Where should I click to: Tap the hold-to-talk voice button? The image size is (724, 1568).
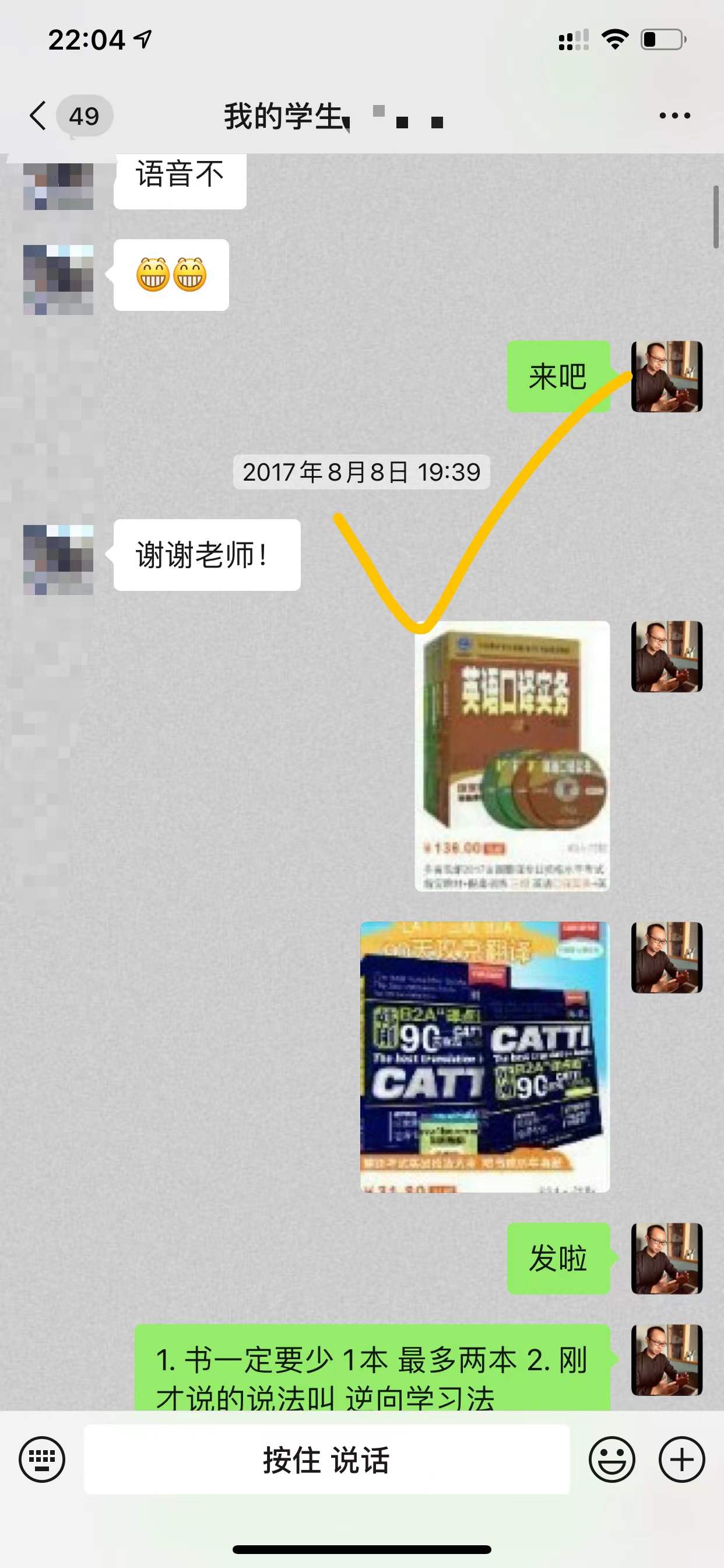pos(326,1459)
